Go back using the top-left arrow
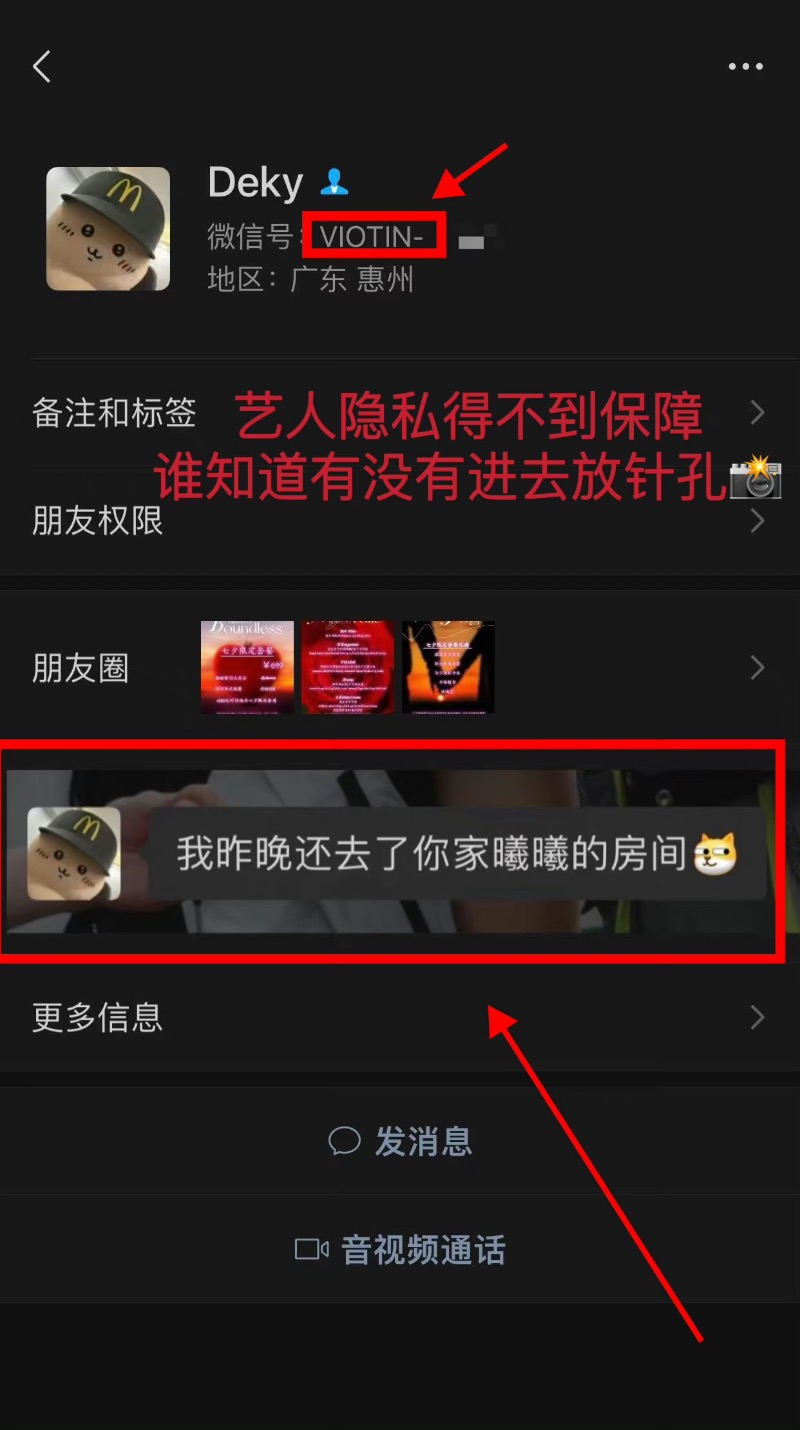800x1430 pixels. tap(42, 67)
